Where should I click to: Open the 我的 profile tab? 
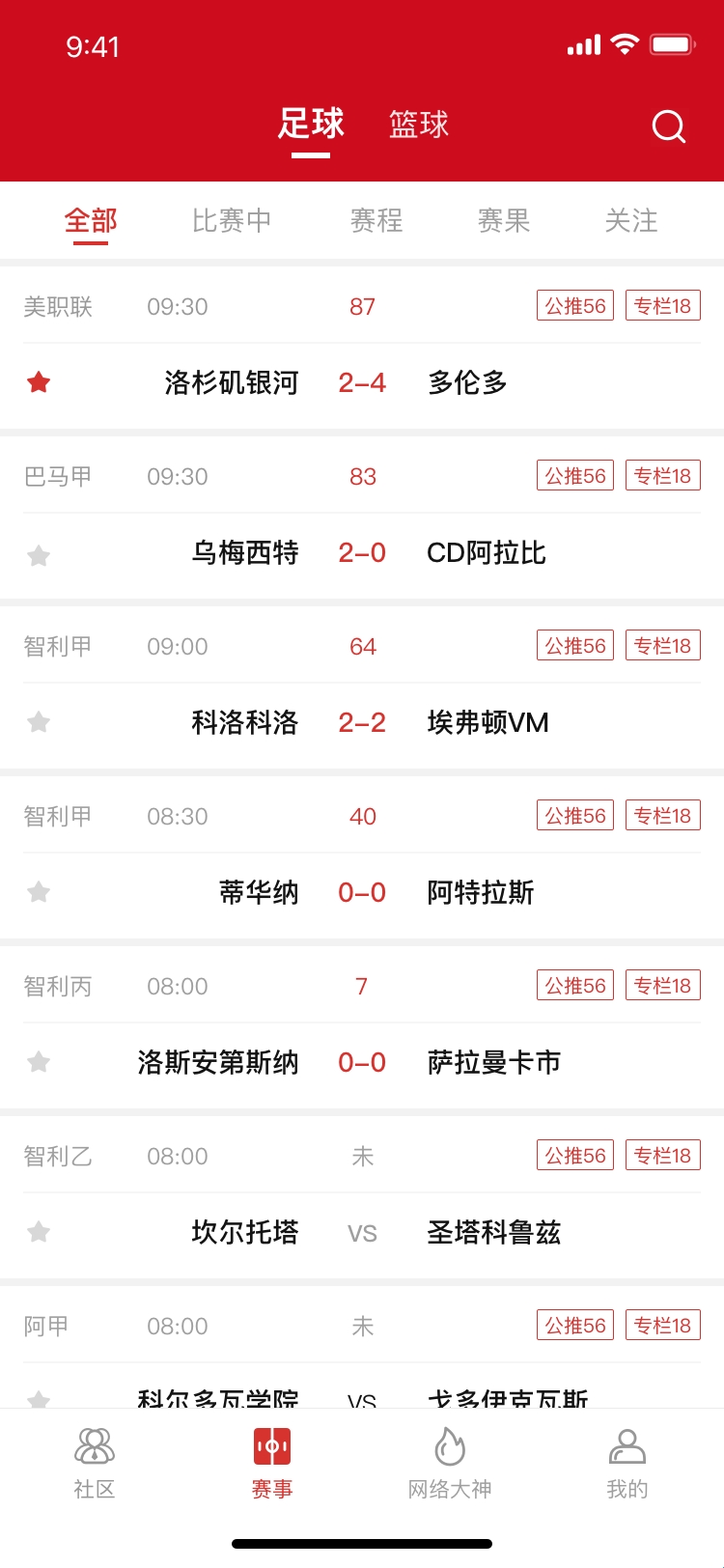tap(627, 1464)
